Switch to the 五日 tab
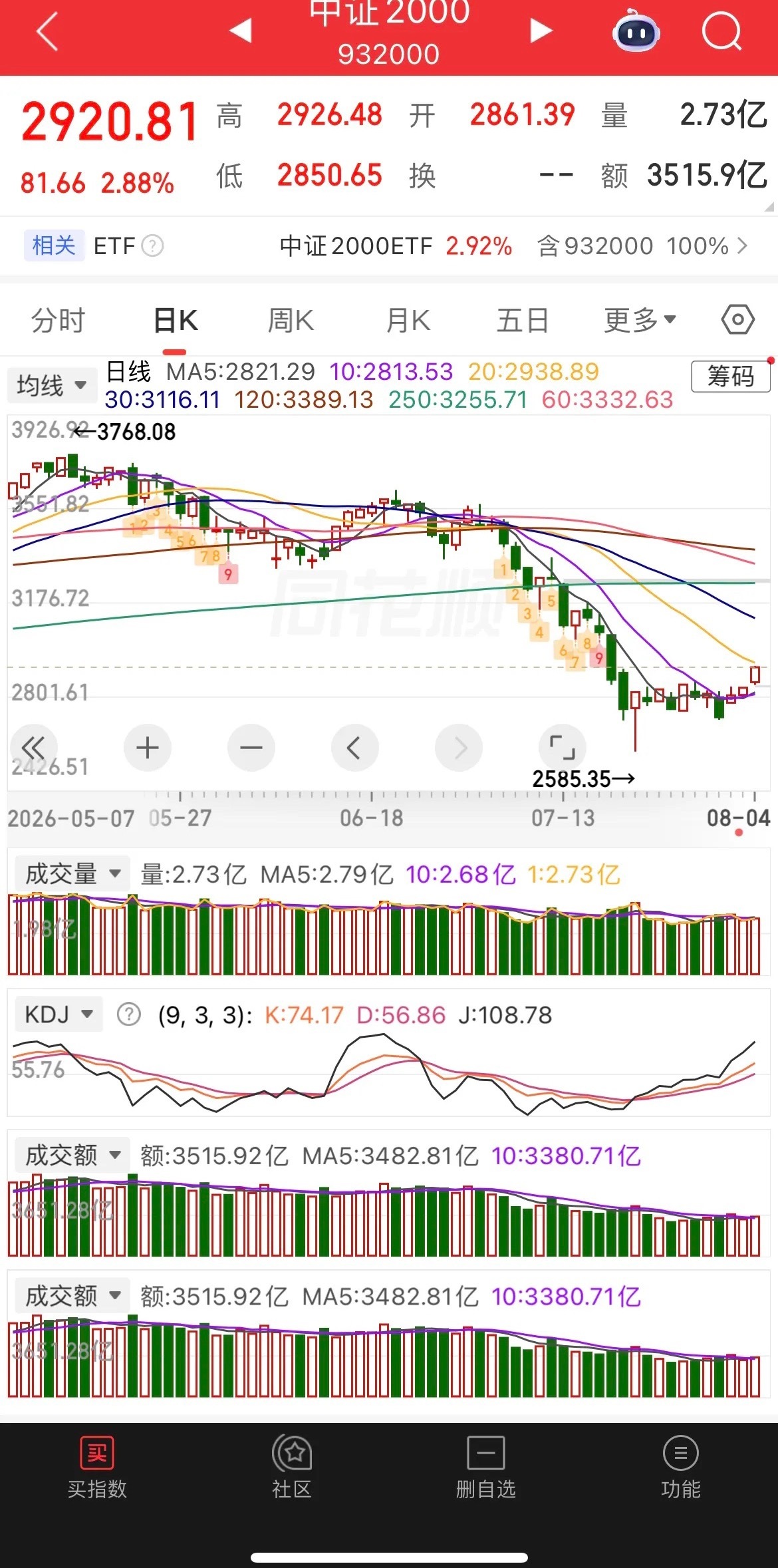 coord(523,321)
